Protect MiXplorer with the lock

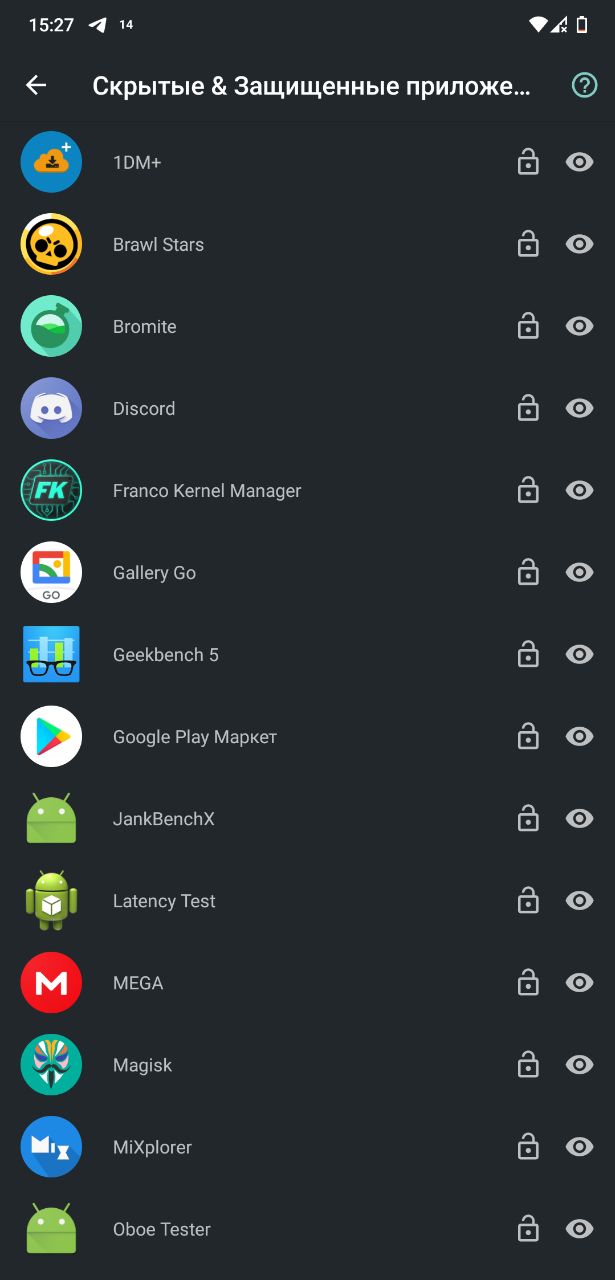pyautogui.click(x=528, y=1146)
